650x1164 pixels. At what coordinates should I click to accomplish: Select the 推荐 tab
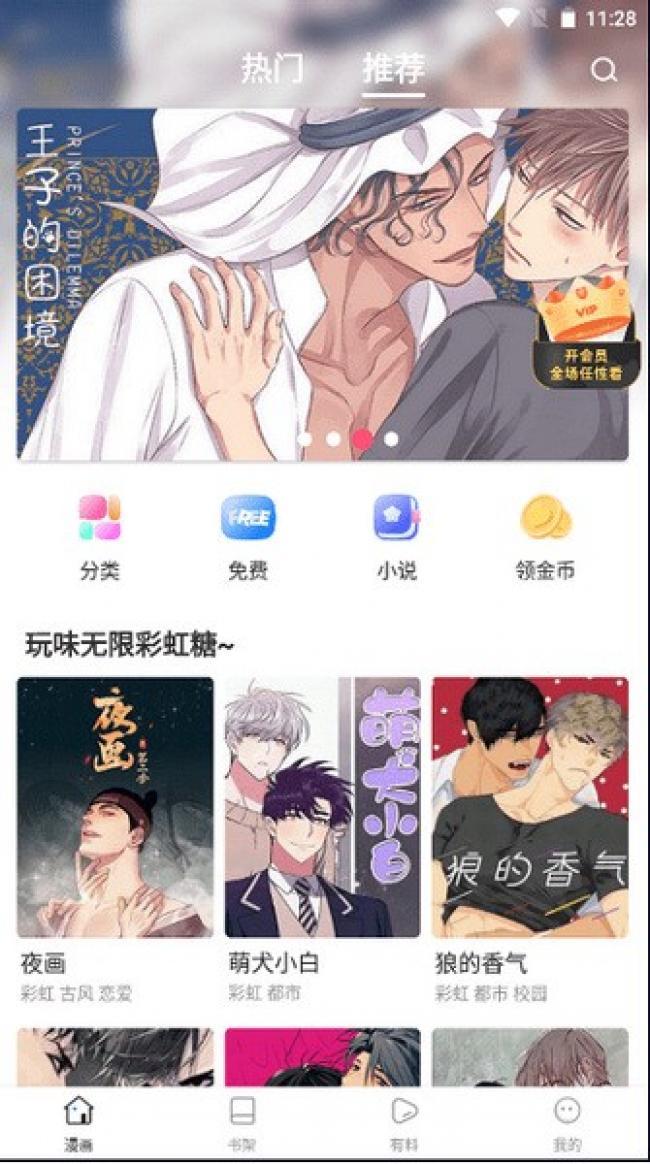coord(393,69)
